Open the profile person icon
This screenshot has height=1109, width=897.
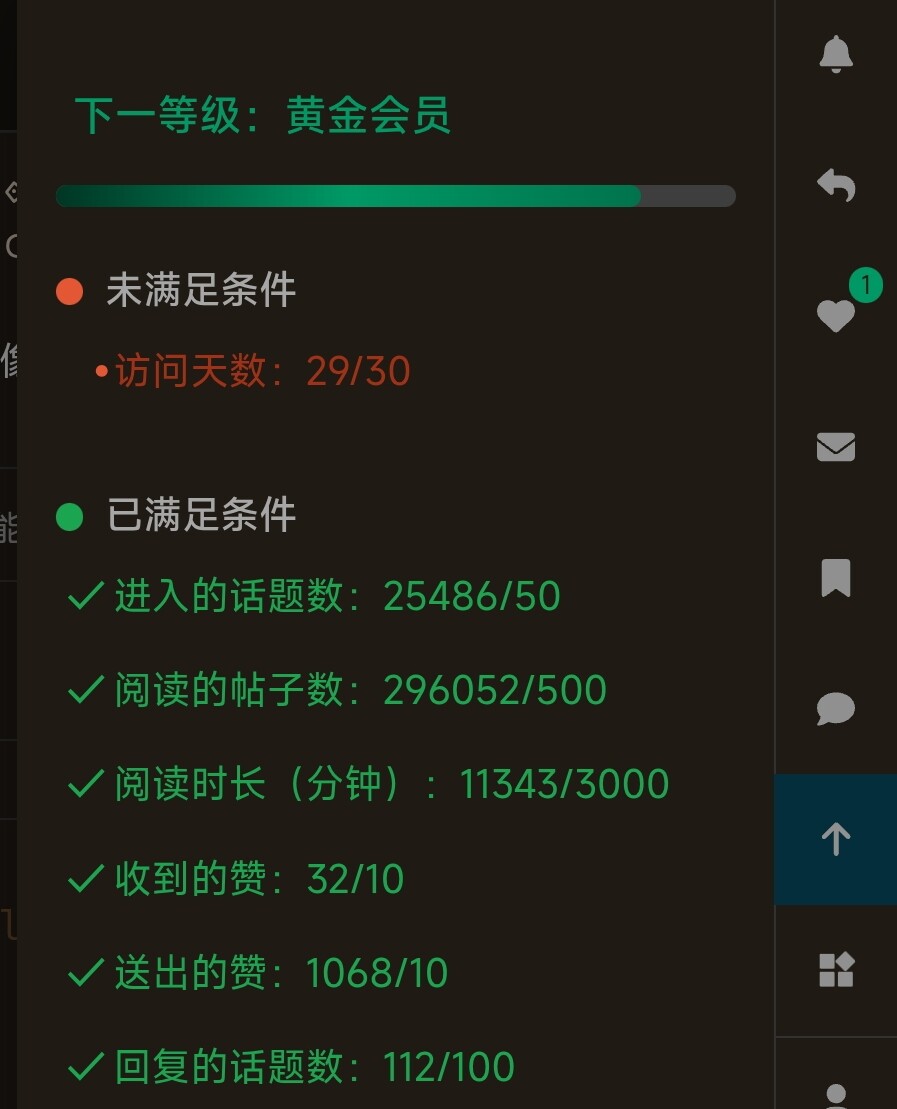point(836,1096)
